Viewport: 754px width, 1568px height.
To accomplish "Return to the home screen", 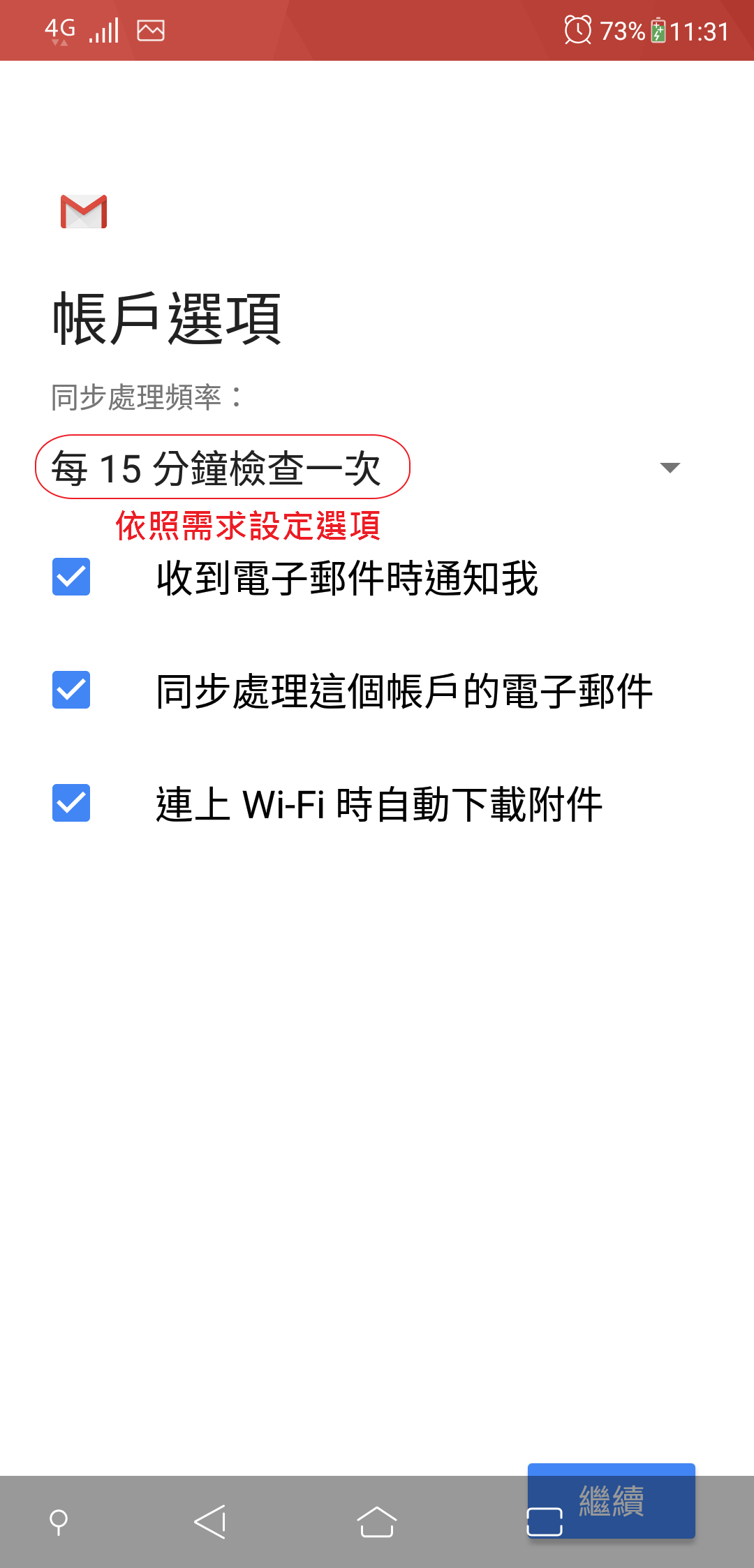I will (x=377, y=1522).
